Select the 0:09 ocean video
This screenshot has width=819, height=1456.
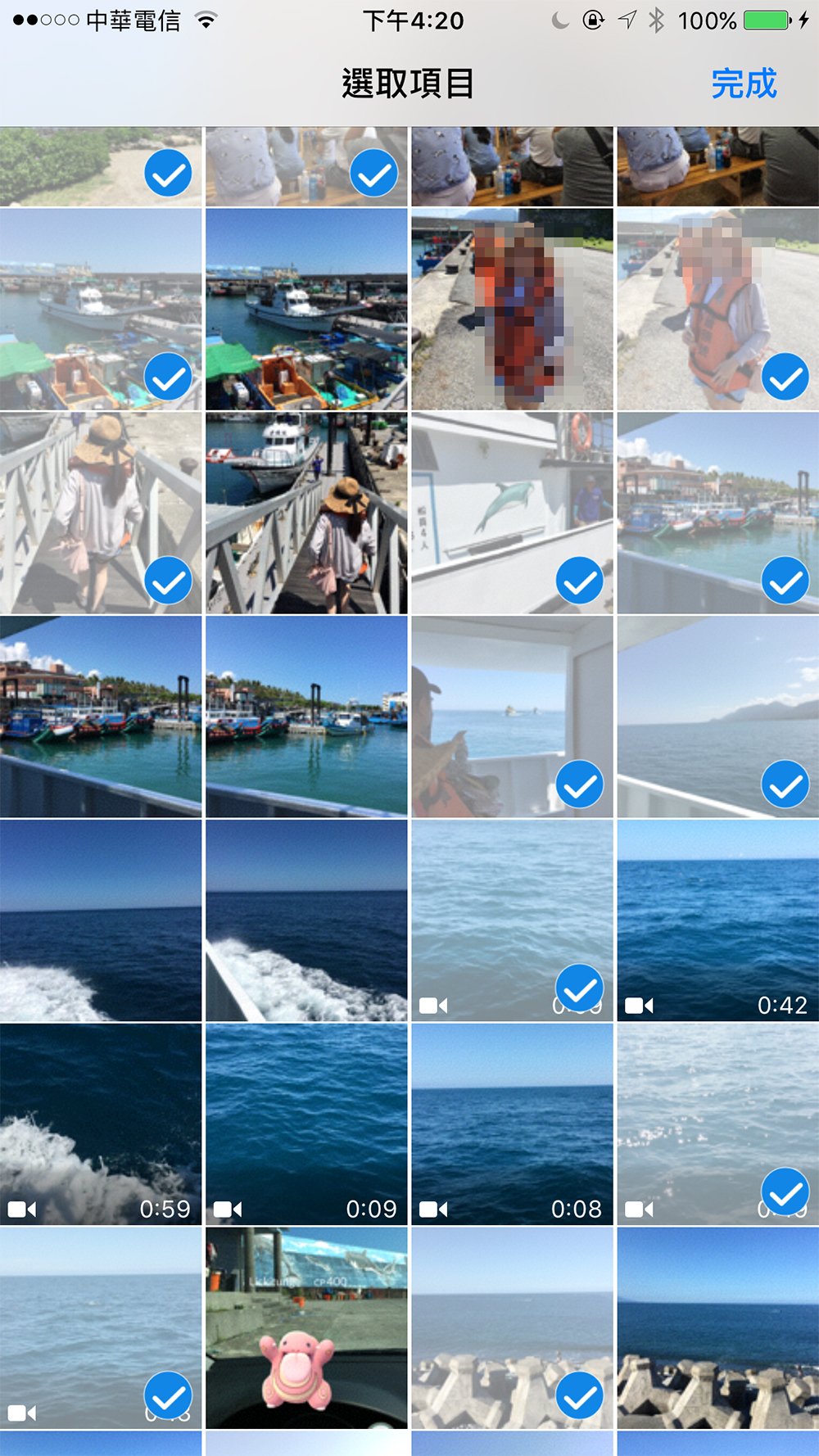click(x=306, y=1124)
